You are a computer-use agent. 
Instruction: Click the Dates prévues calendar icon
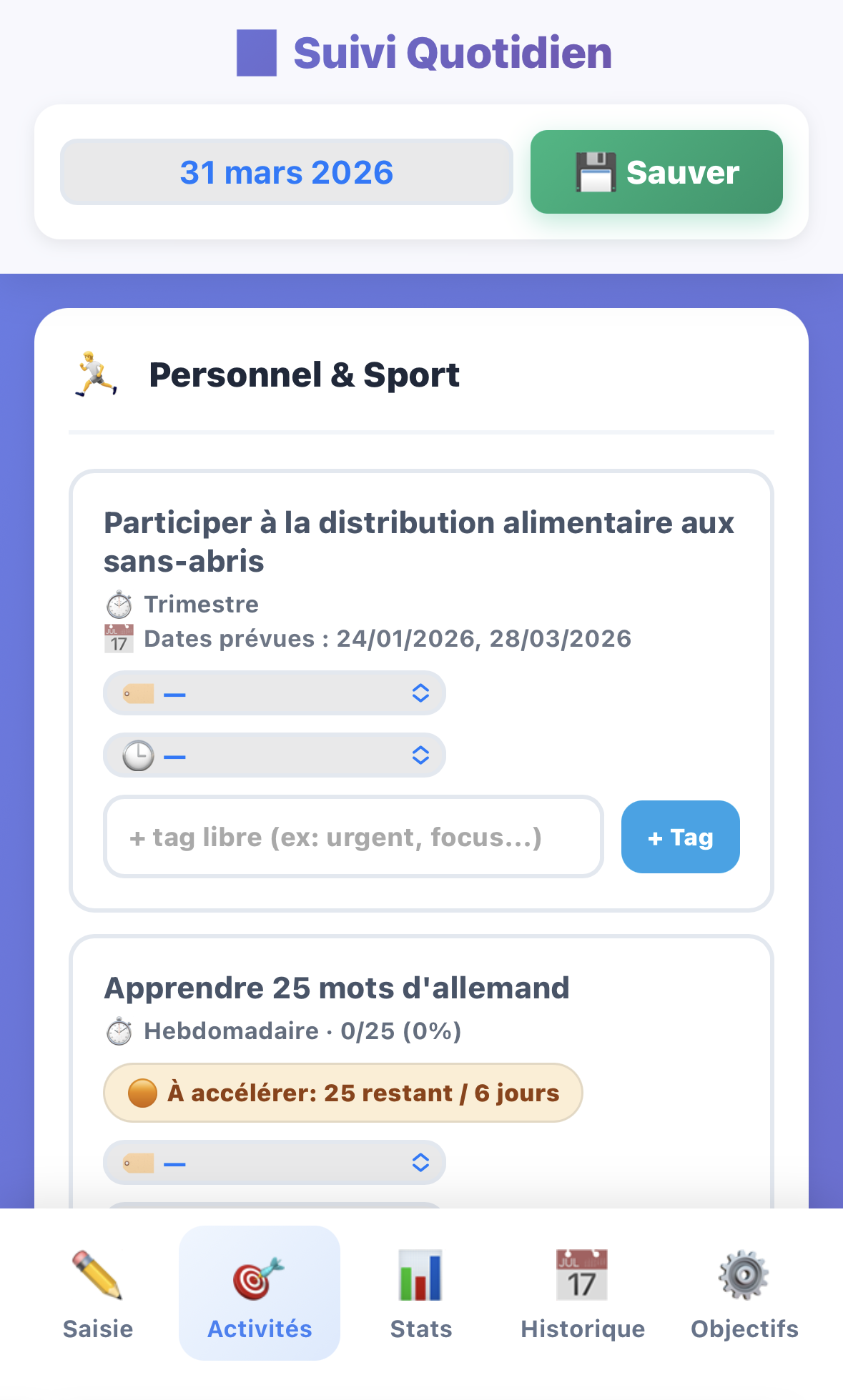pyautogui.click(x=119, y=638)
